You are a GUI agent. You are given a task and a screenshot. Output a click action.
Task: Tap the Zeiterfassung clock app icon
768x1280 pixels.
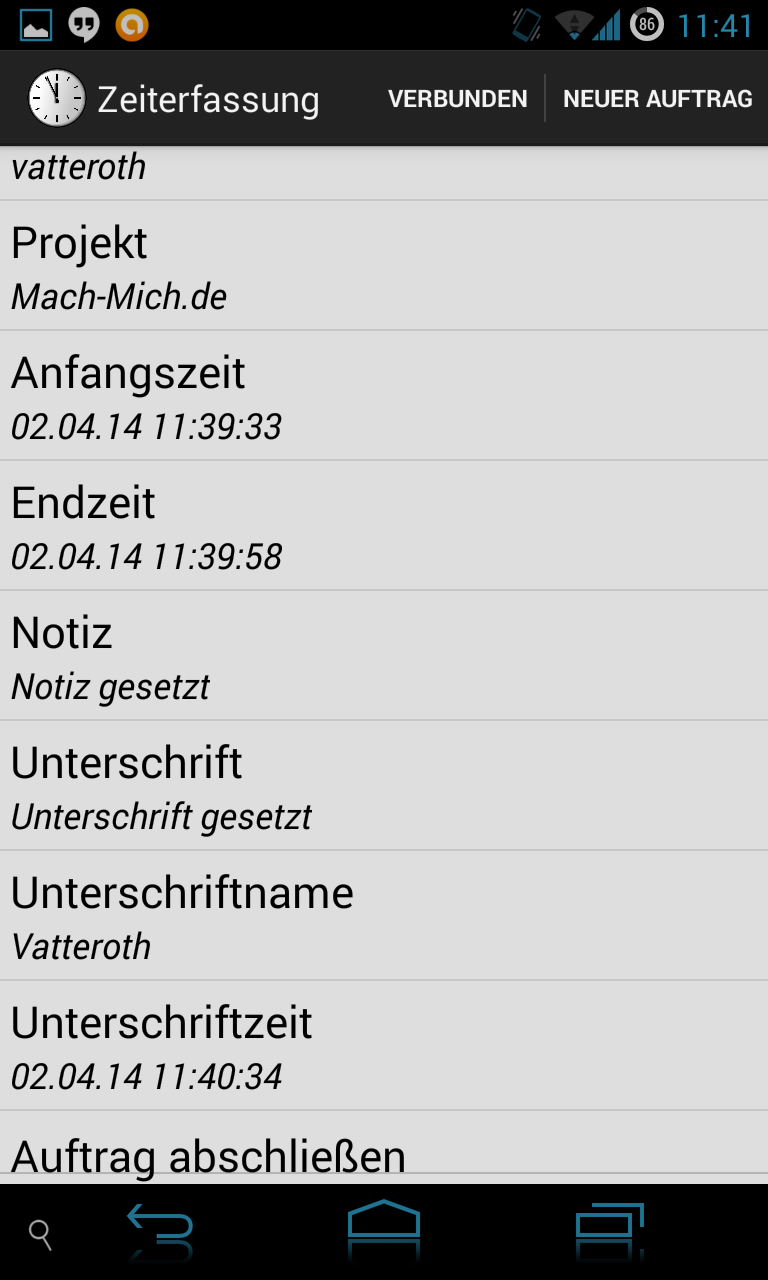click(x=57, y=98)
